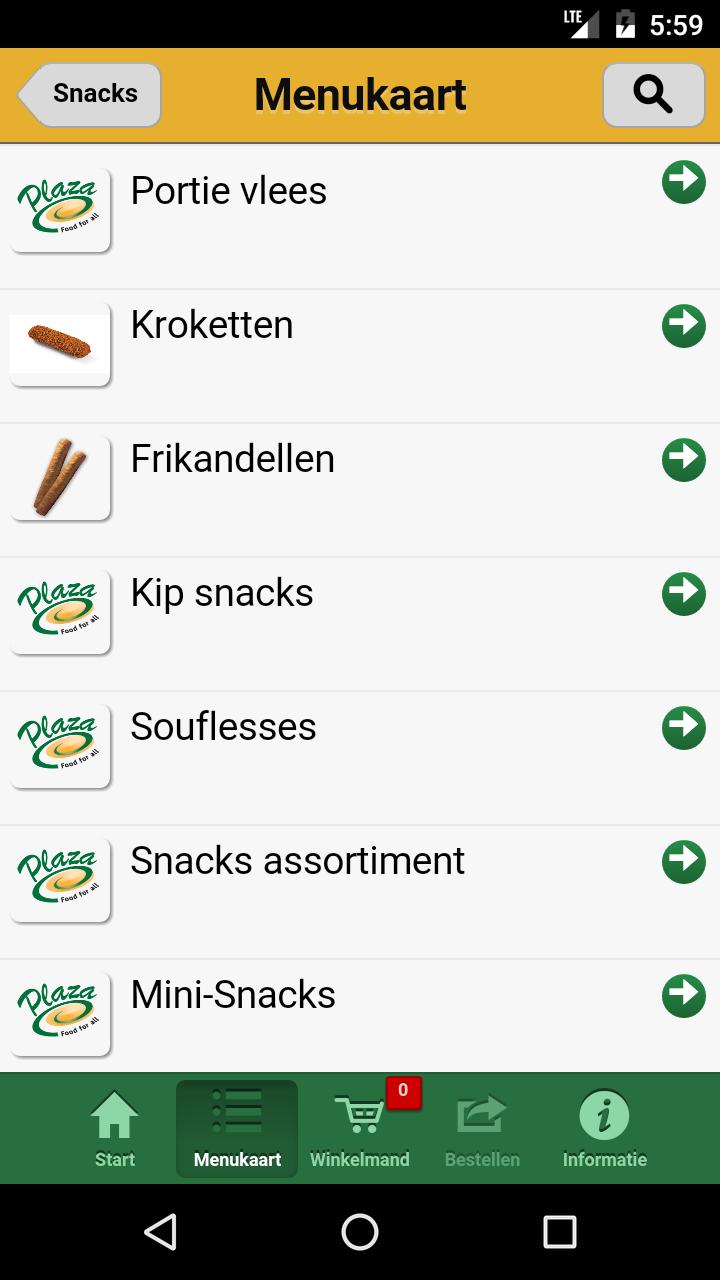Open the search magnifier
The width and height of the screenshot is (720, 1280).
coord(653,95)
